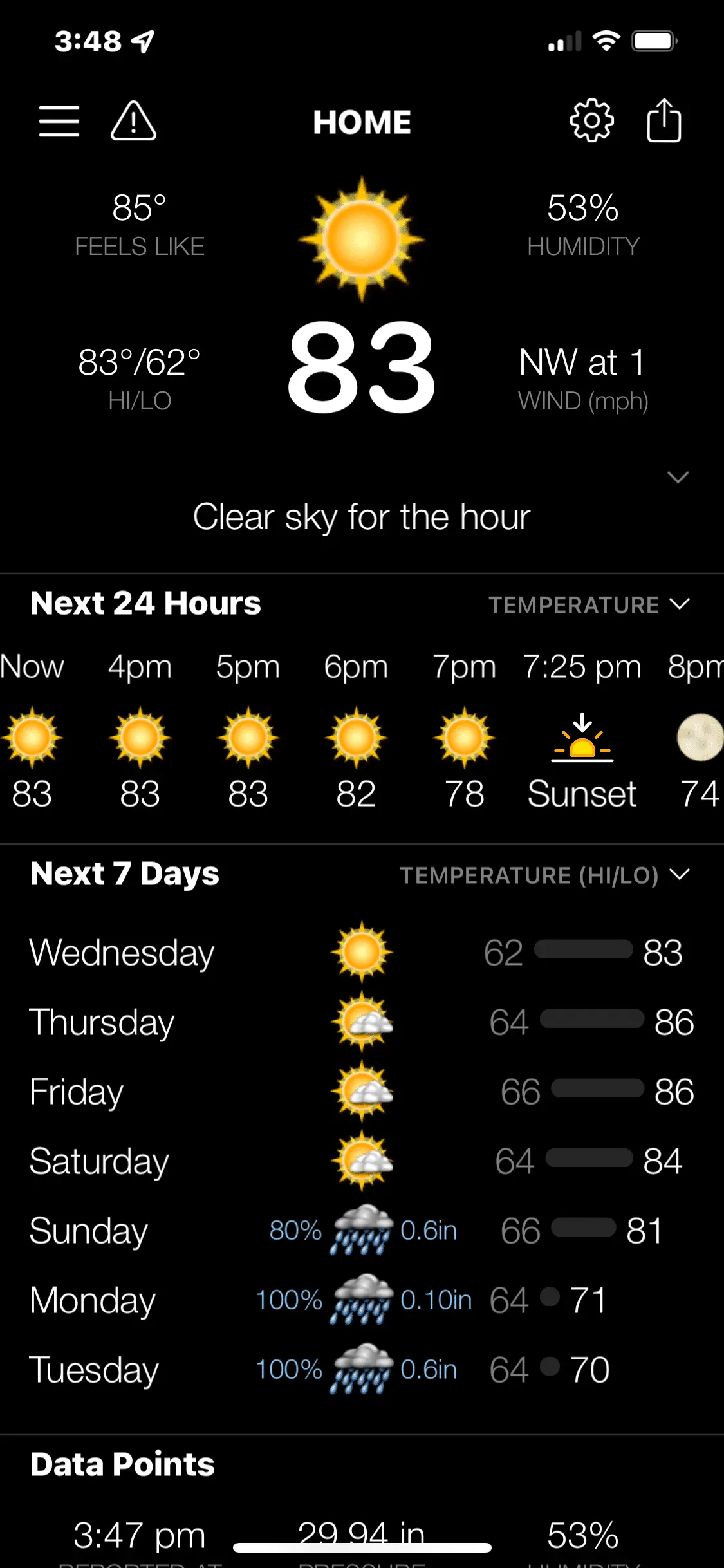Open the Next 24 Hours TEMPERATURE dropdown
The image size is (724, 1568).
click(588, 604)
